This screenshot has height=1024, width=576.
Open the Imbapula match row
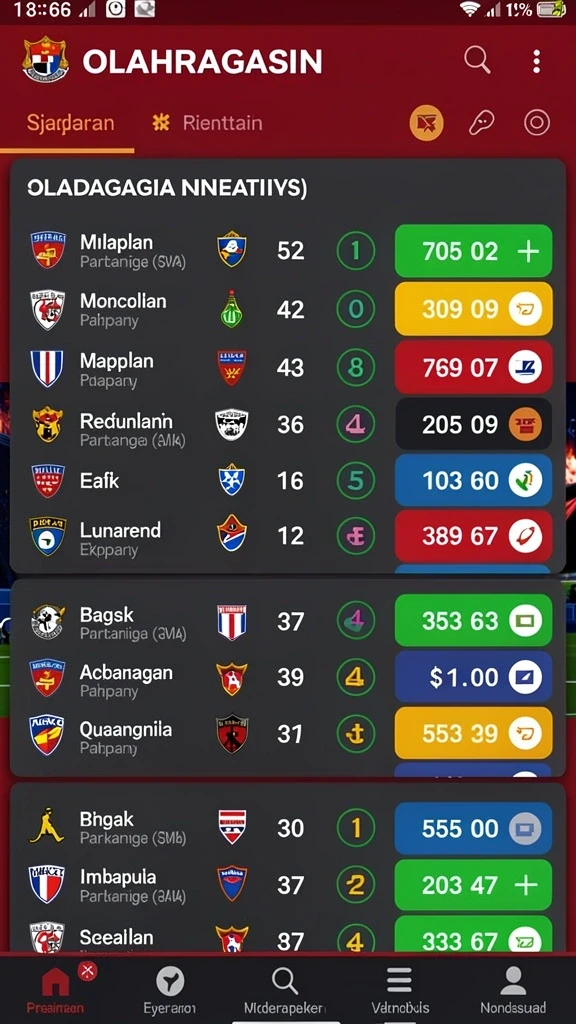coord(287,885)
